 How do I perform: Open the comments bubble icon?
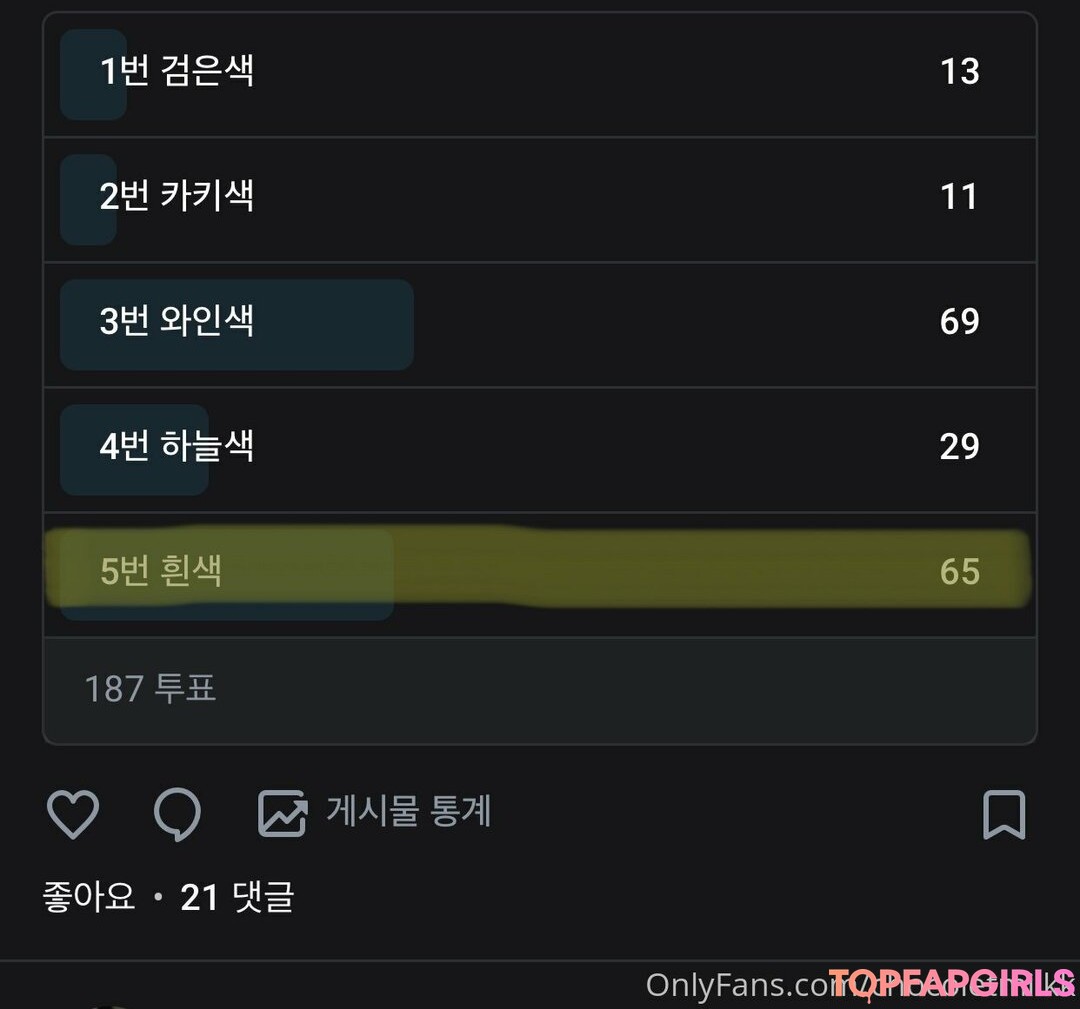[177, 815]
